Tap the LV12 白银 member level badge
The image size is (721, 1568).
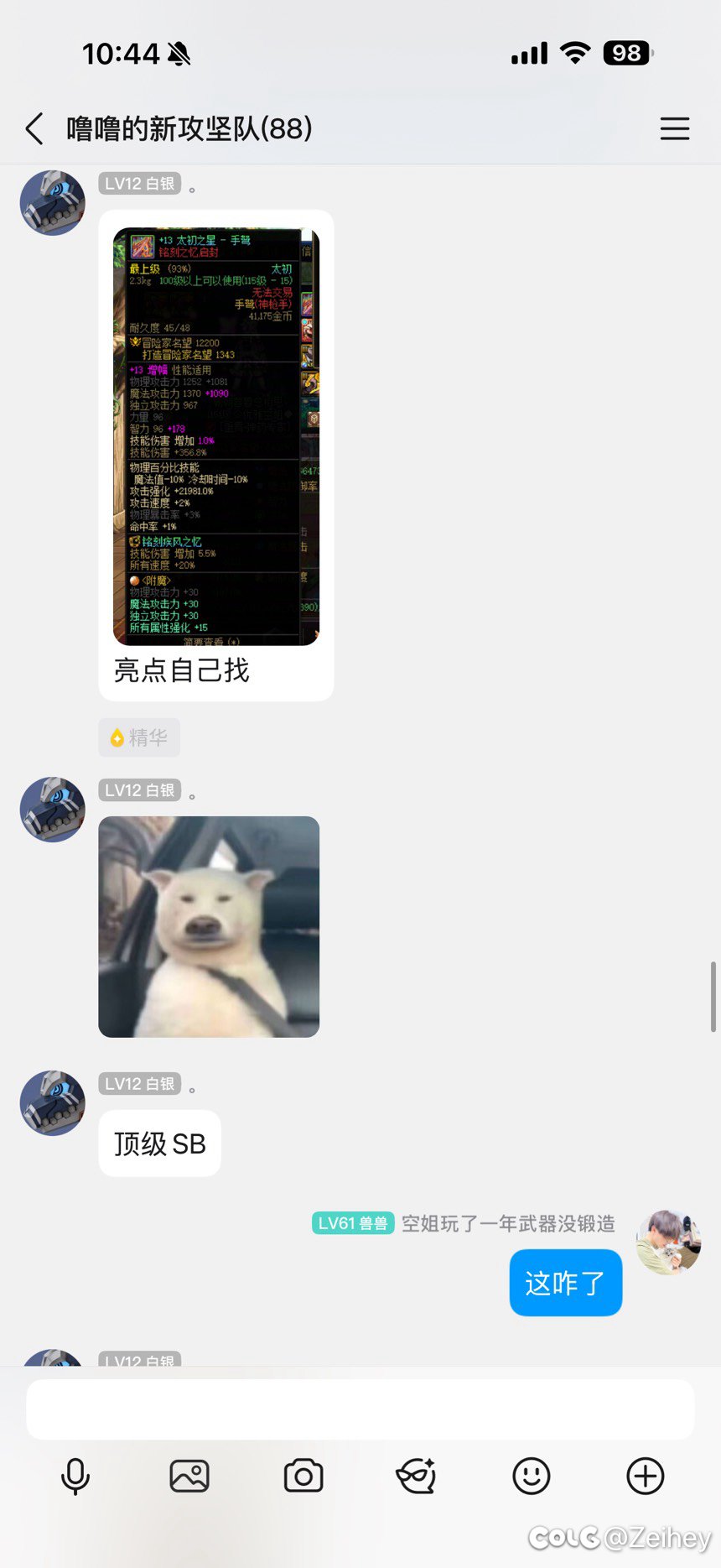140,184
